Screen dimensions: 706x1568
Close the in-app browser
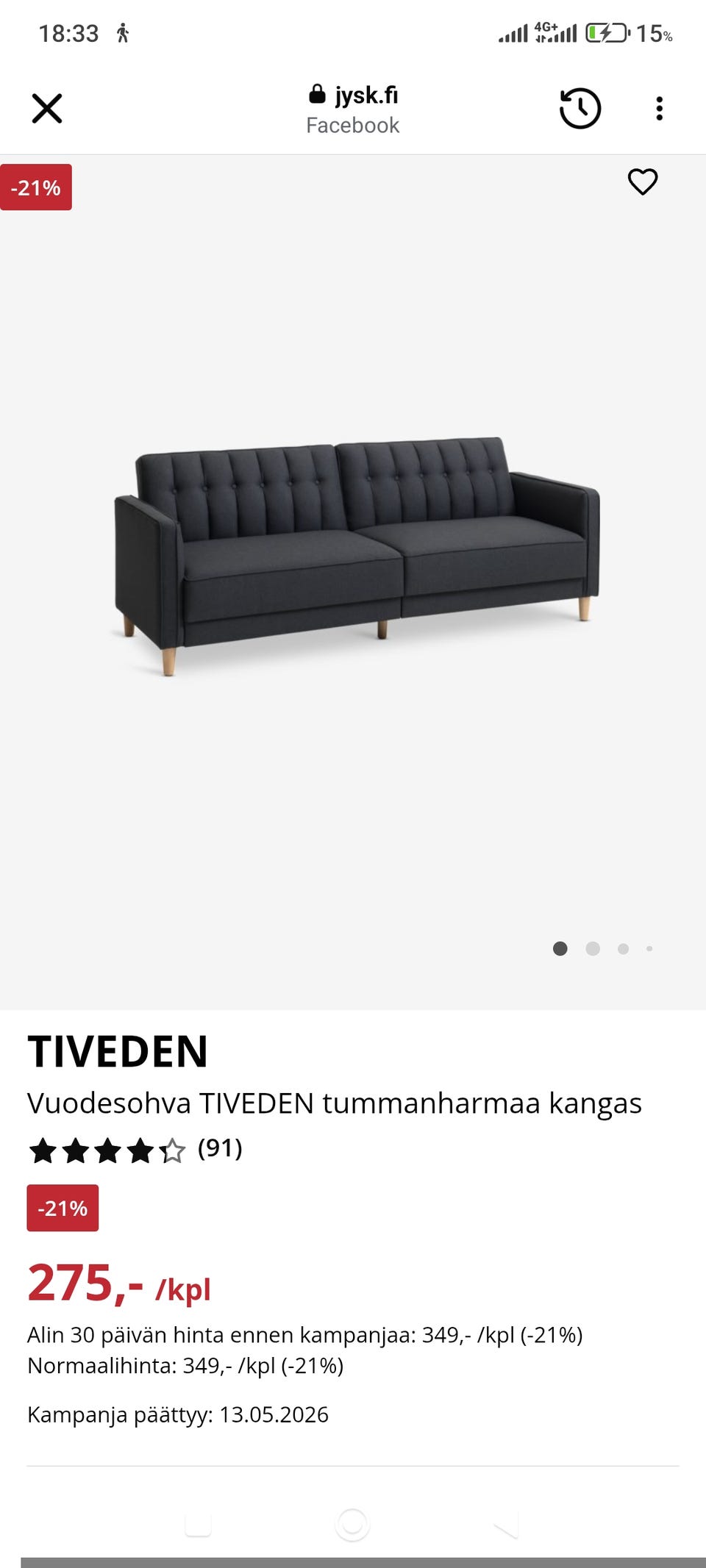coord(47,109)
